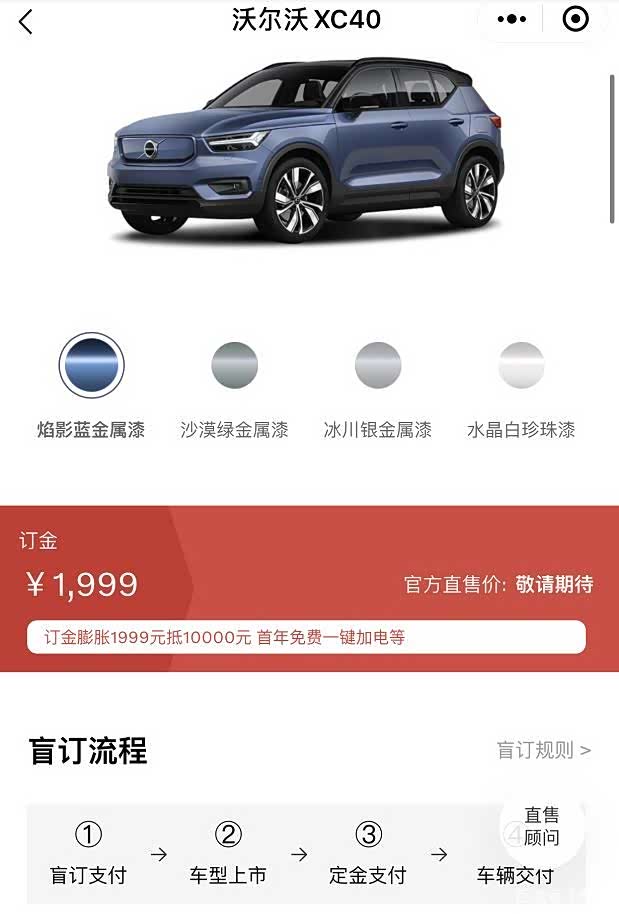619x914 pixels.
Task: Go back from the 沃尔沃 XC40 page
Action: (x=26, y=21)
